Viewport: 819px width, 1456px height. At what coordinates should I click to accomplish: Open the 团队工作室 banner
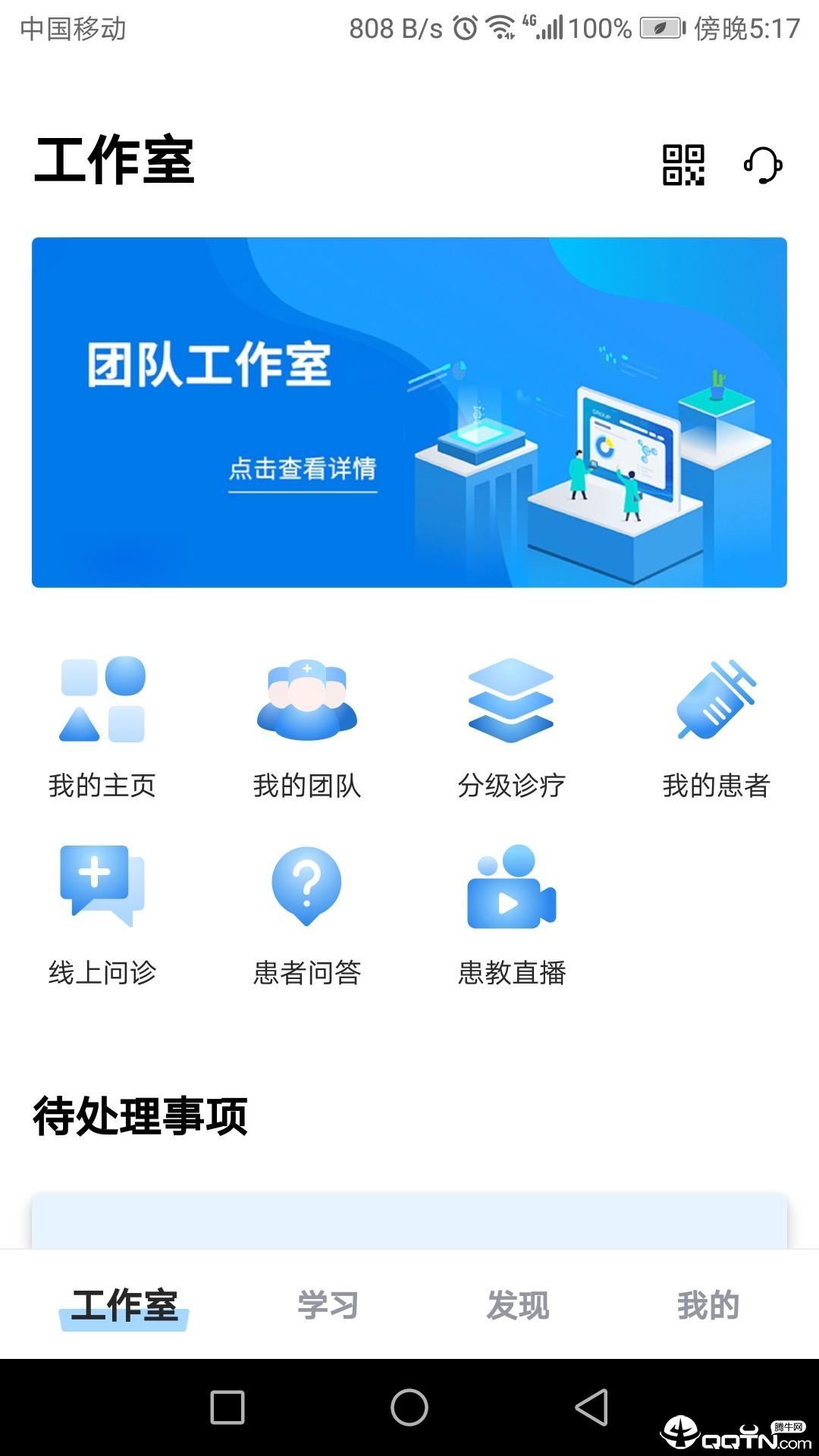tap(409, 412)
